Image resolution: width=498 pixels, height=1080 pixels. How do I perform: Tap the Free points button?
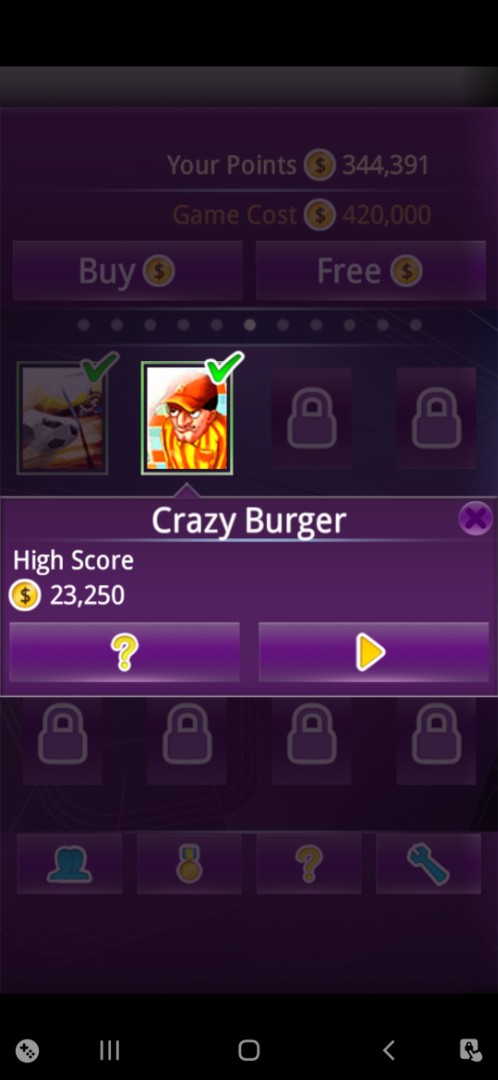click(371, 271)
